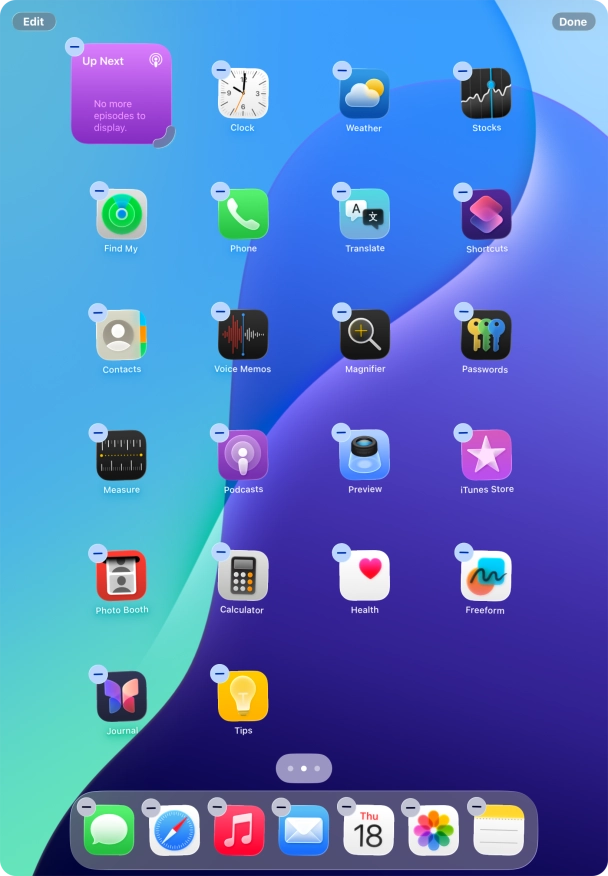Remove Music from the dock
This screenshot has height=876, width=608.
217,806
